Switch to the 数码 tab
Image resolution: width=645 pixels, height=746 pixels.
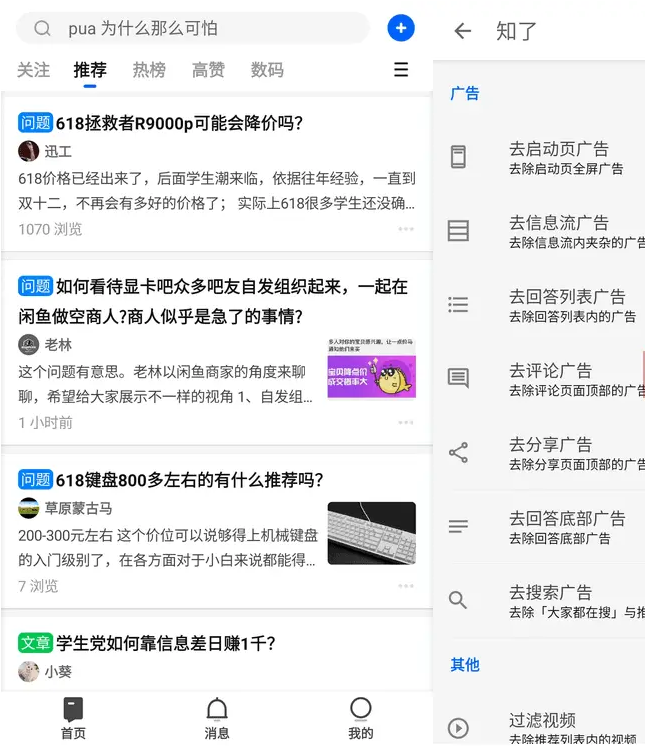pos(267,70)
